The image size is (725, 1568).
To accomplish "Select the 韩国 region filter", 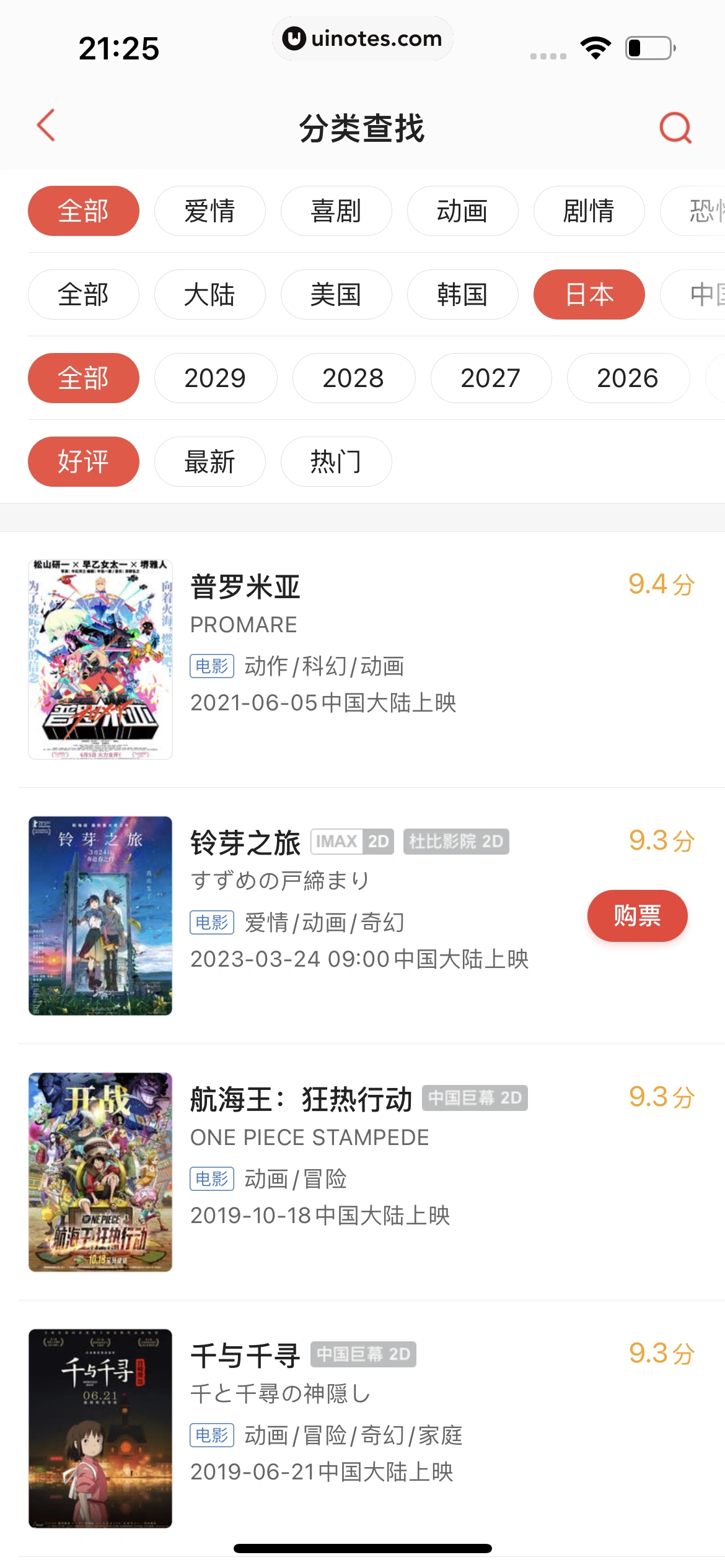I will 462,294.
